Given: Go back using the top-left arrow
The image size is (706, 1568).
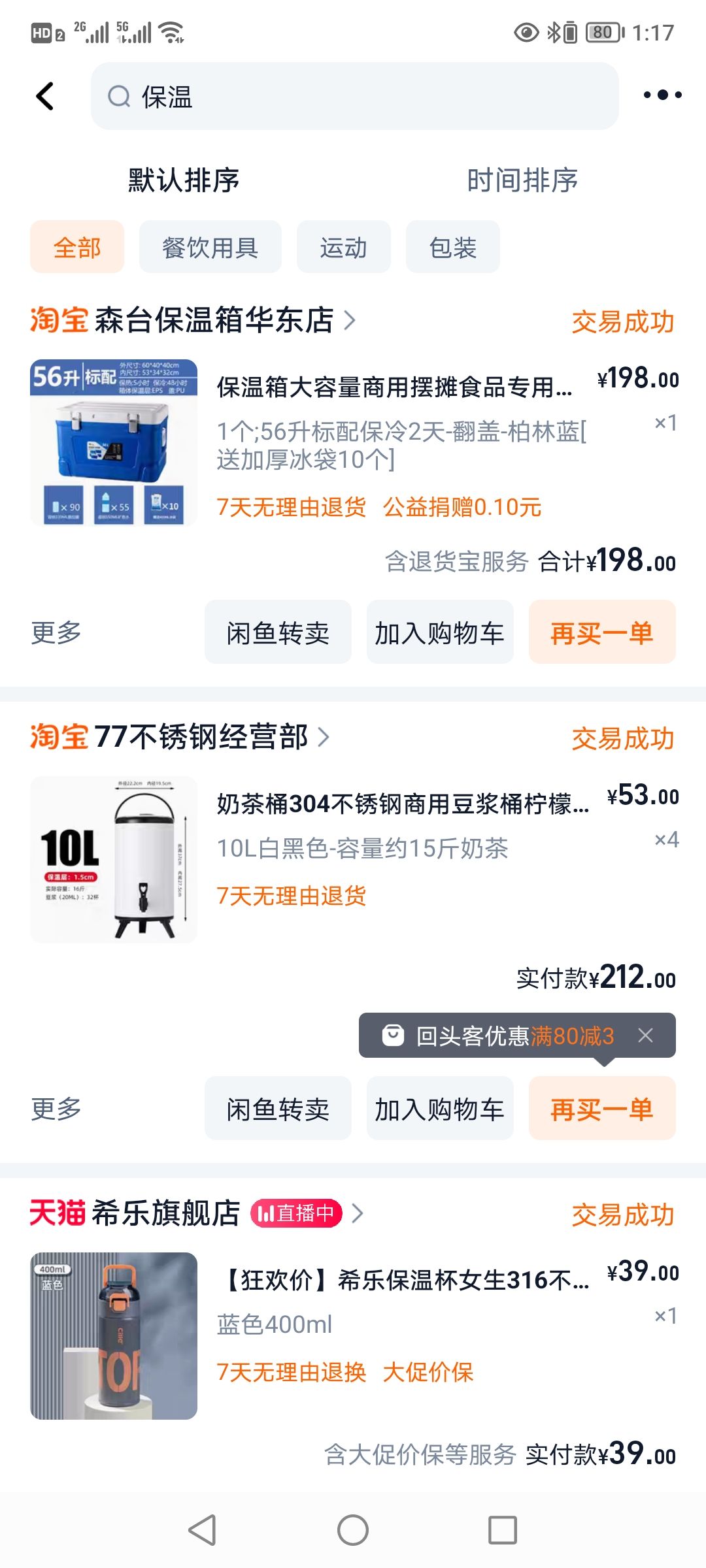Looking at the screenshot, I should (44, 97).
